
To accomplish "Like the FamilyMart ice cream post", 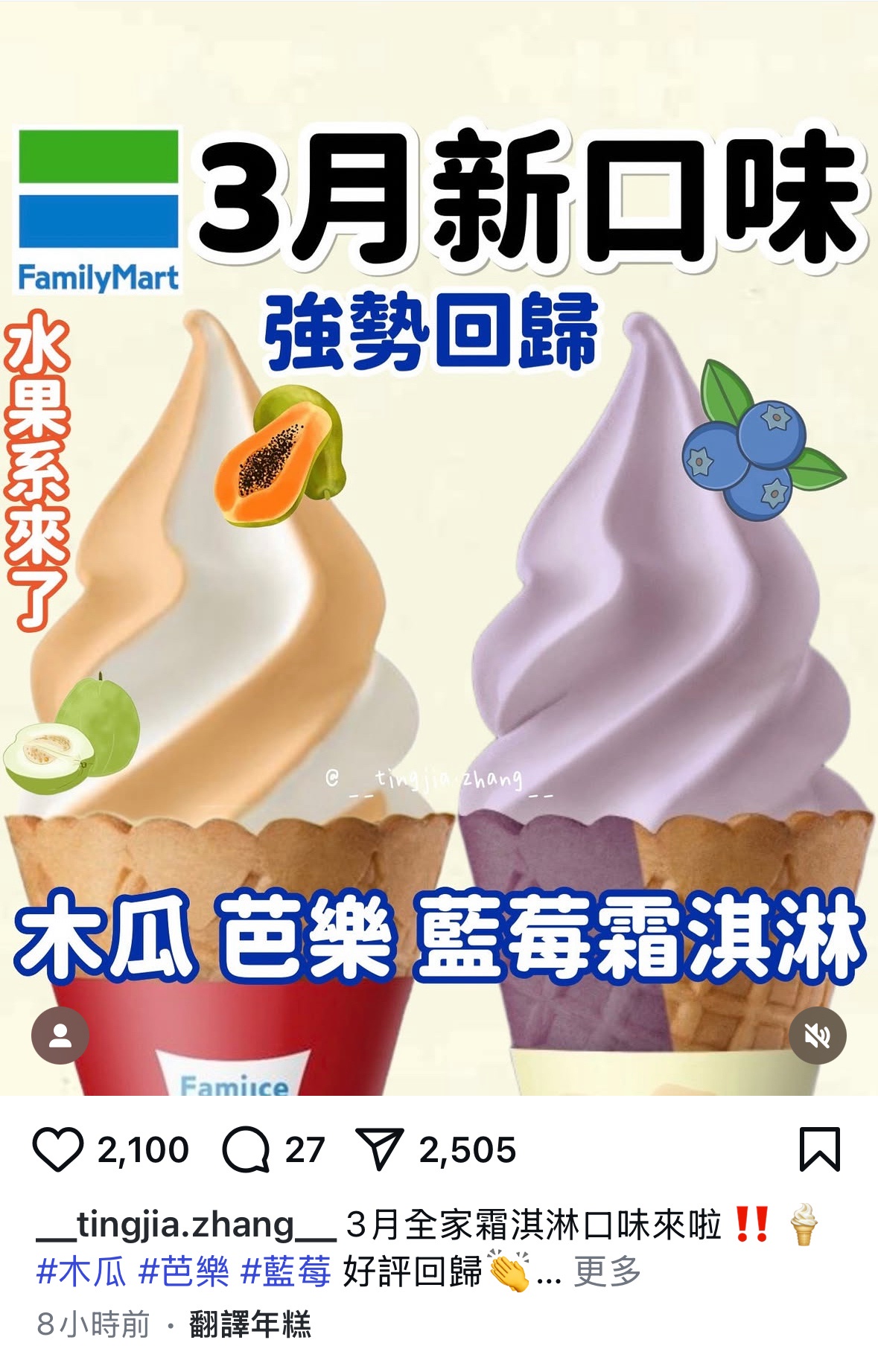I will click(x=57, y=1150).
